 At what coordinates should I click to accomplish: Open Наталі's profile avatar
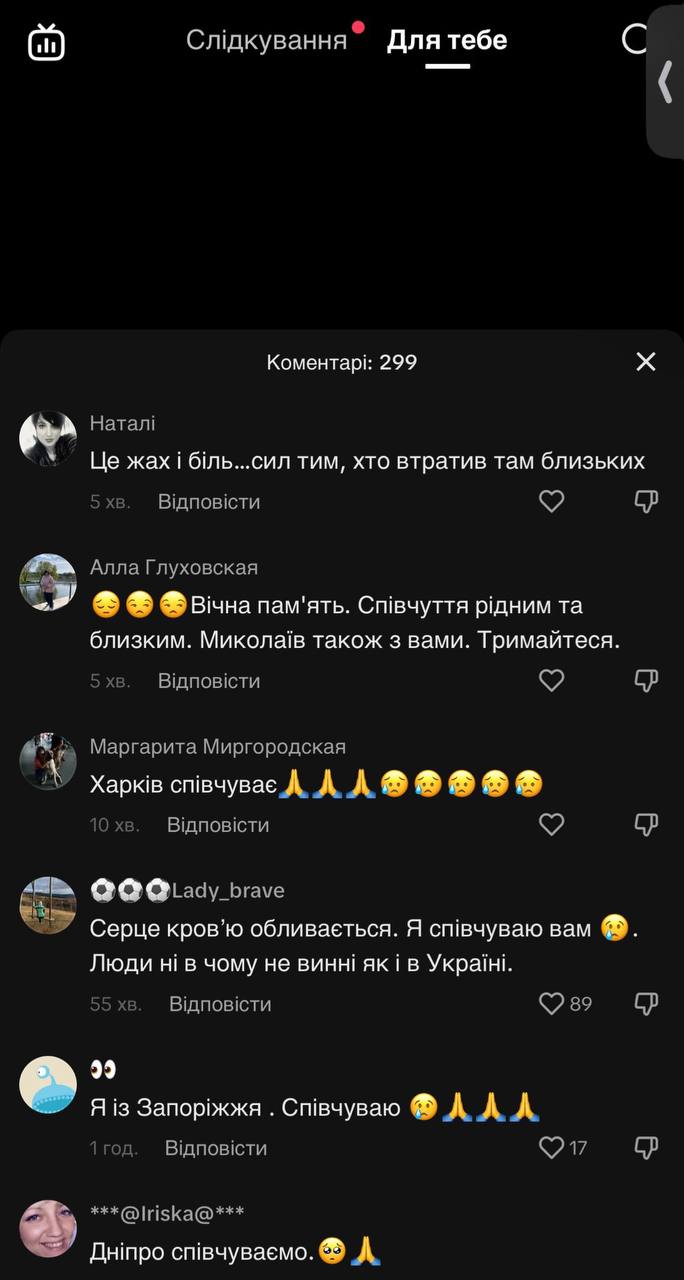48,439
